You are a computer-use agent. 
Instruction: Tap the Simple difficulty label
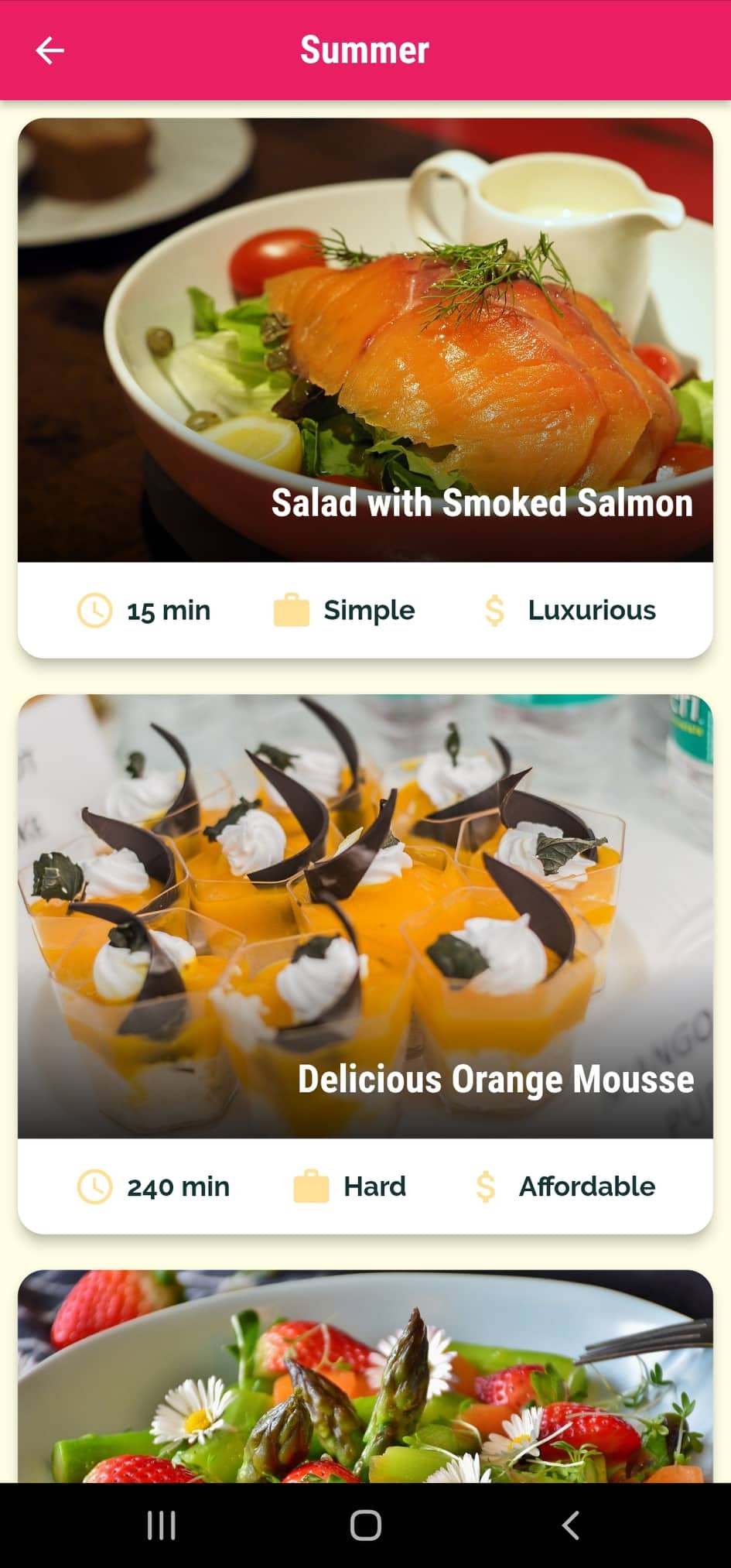tap(369, 610)
